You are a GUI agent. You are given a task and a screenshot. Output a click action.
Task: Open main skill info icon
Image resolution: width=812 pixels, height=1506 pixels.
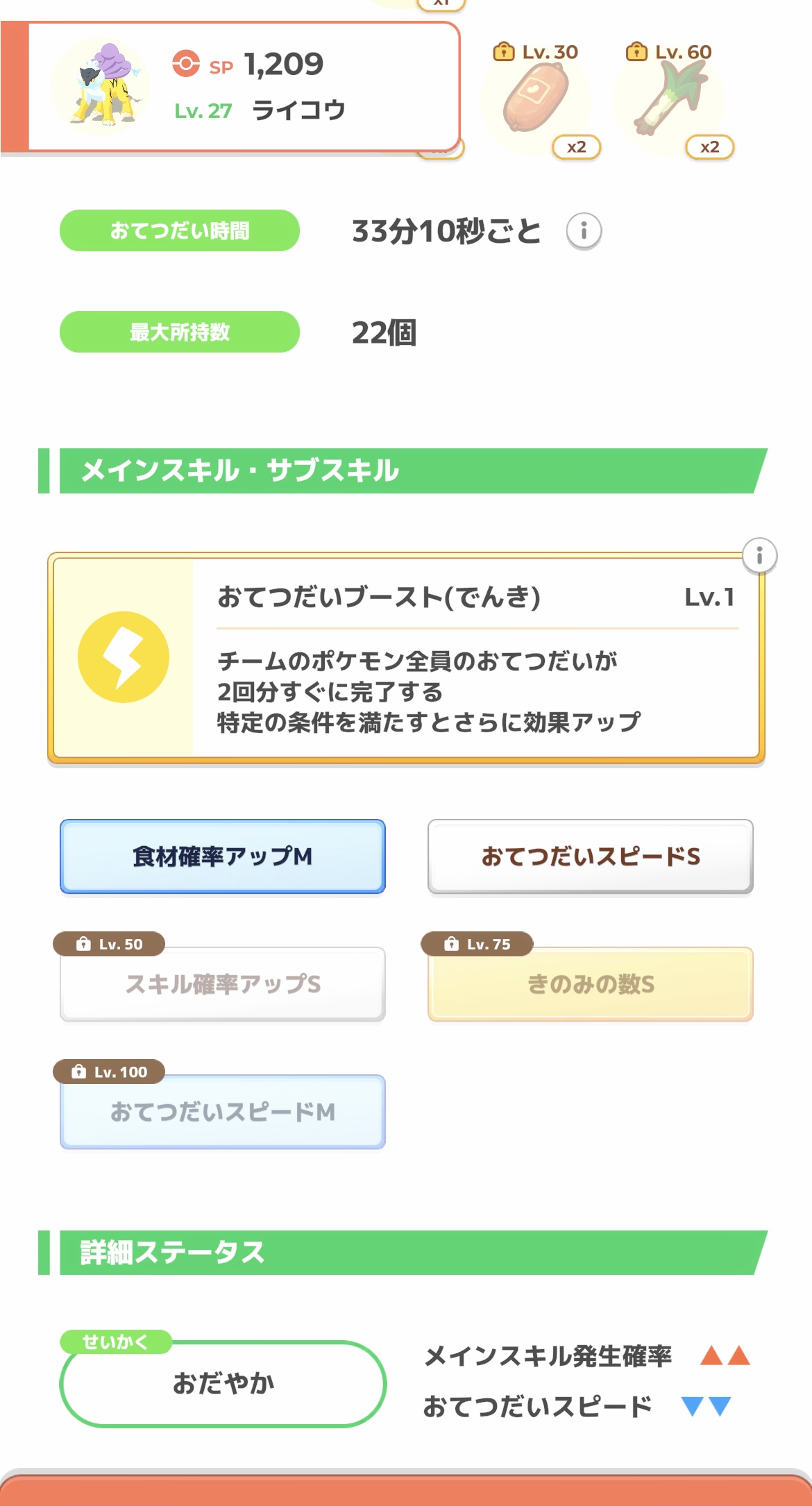[x=759, y=556]
